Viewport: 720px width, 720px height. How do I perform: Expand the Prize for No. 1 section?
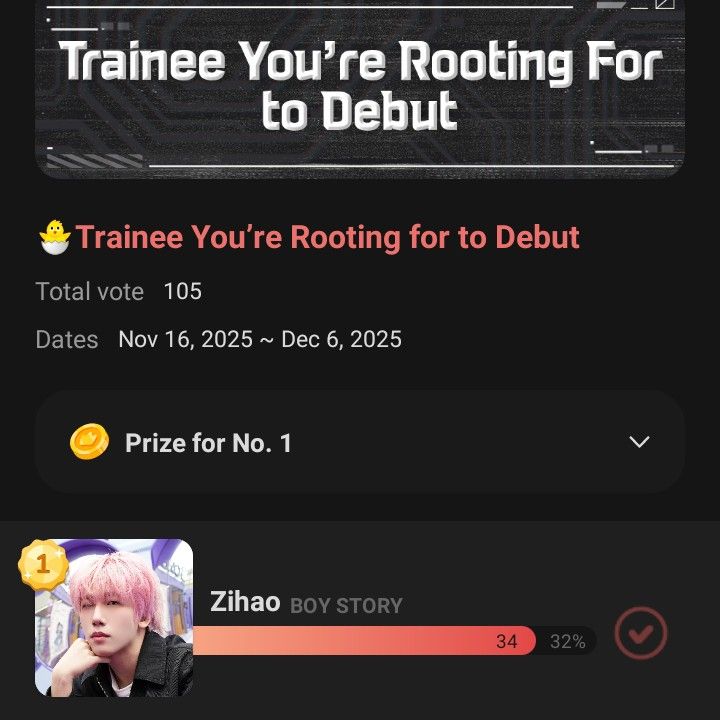click(x=639, y=442)
